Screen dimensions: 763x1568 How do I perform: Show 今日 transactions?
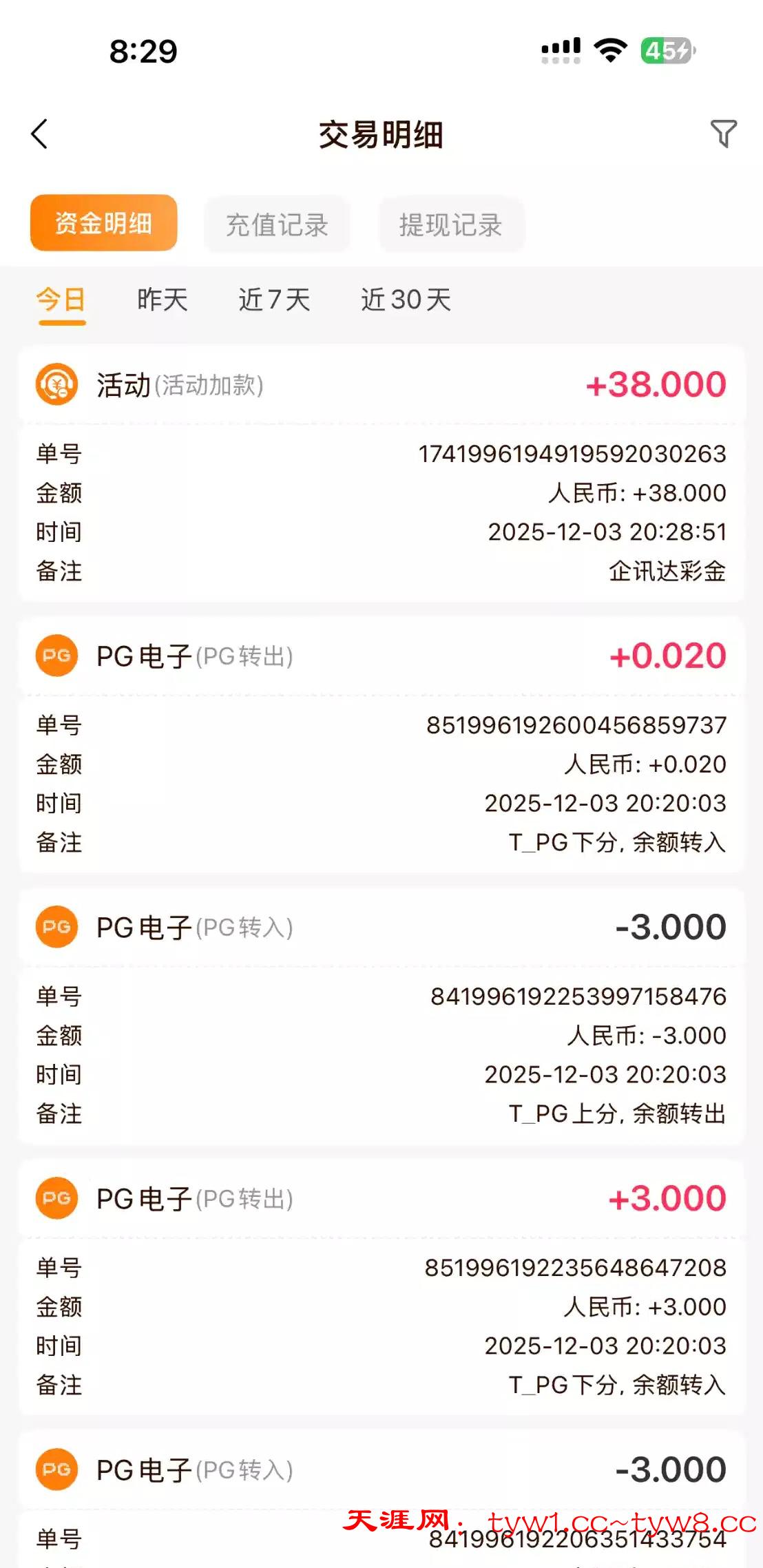tap(61, 300)
